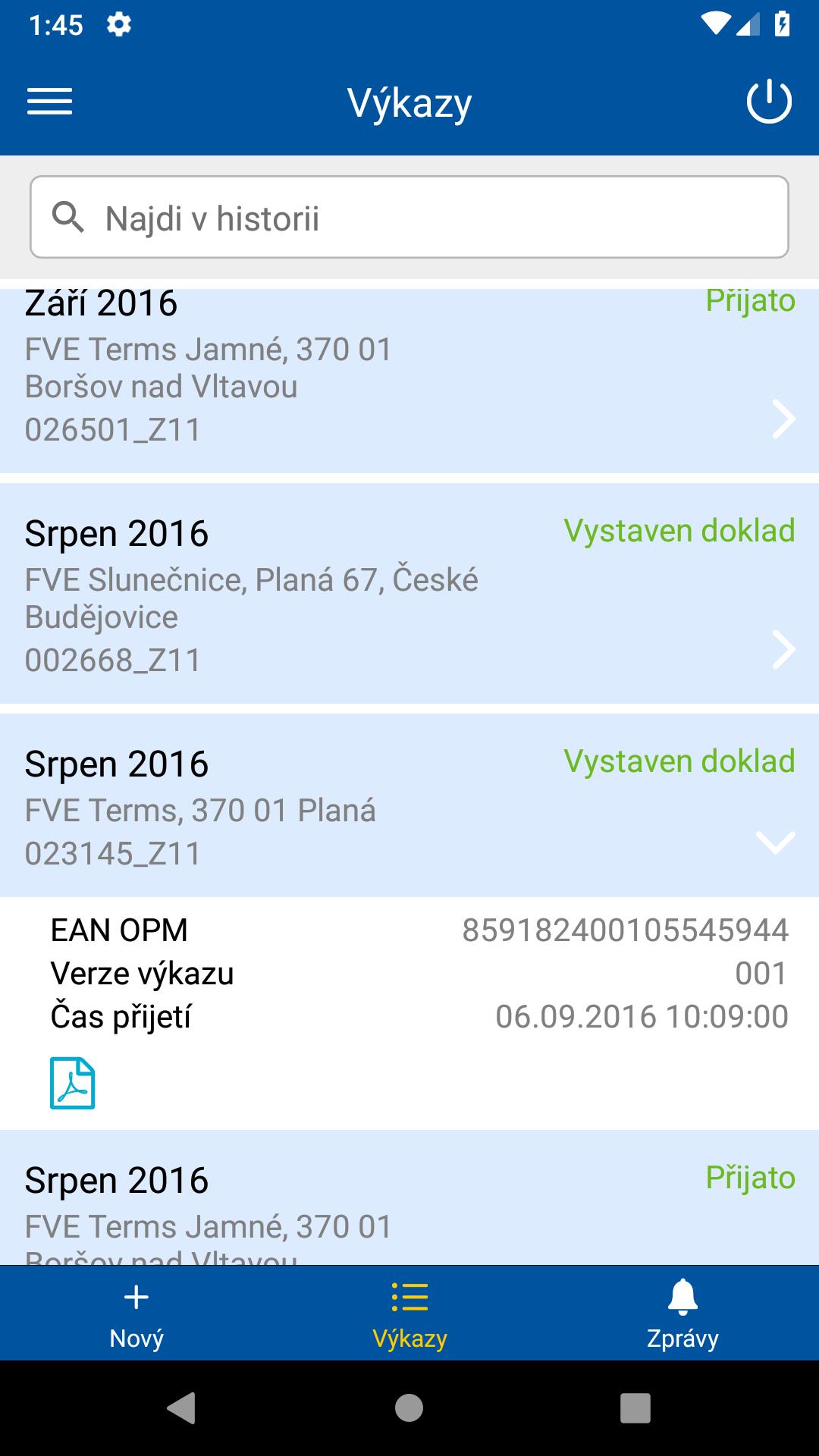Go to the Zprávy tab
The height and width of the screenshot is (1456, 819).
[x=682, y=1313]
